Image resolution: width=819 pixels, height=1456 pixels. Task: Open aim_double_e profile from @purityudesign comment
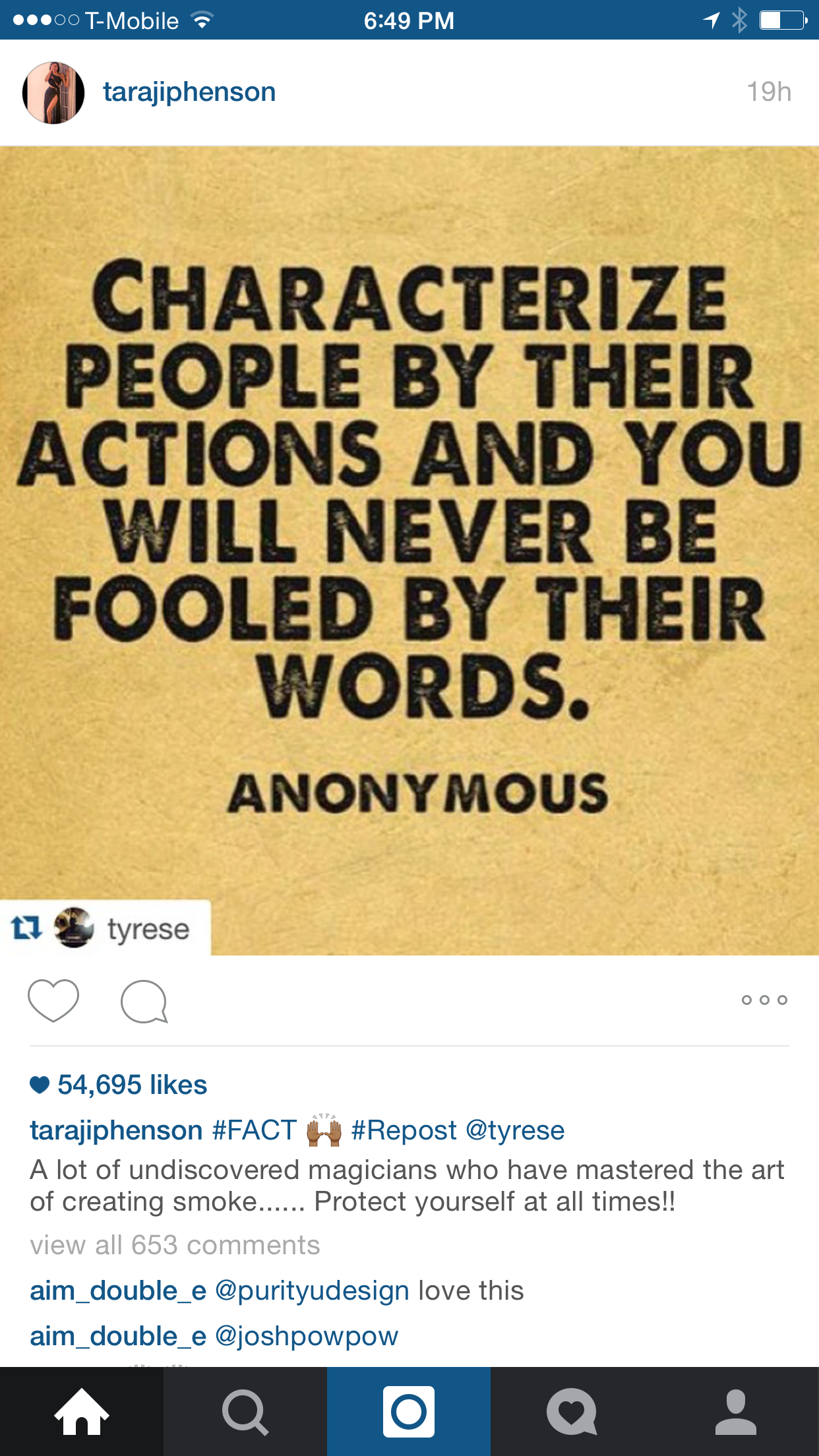[x=118, y=1290]
